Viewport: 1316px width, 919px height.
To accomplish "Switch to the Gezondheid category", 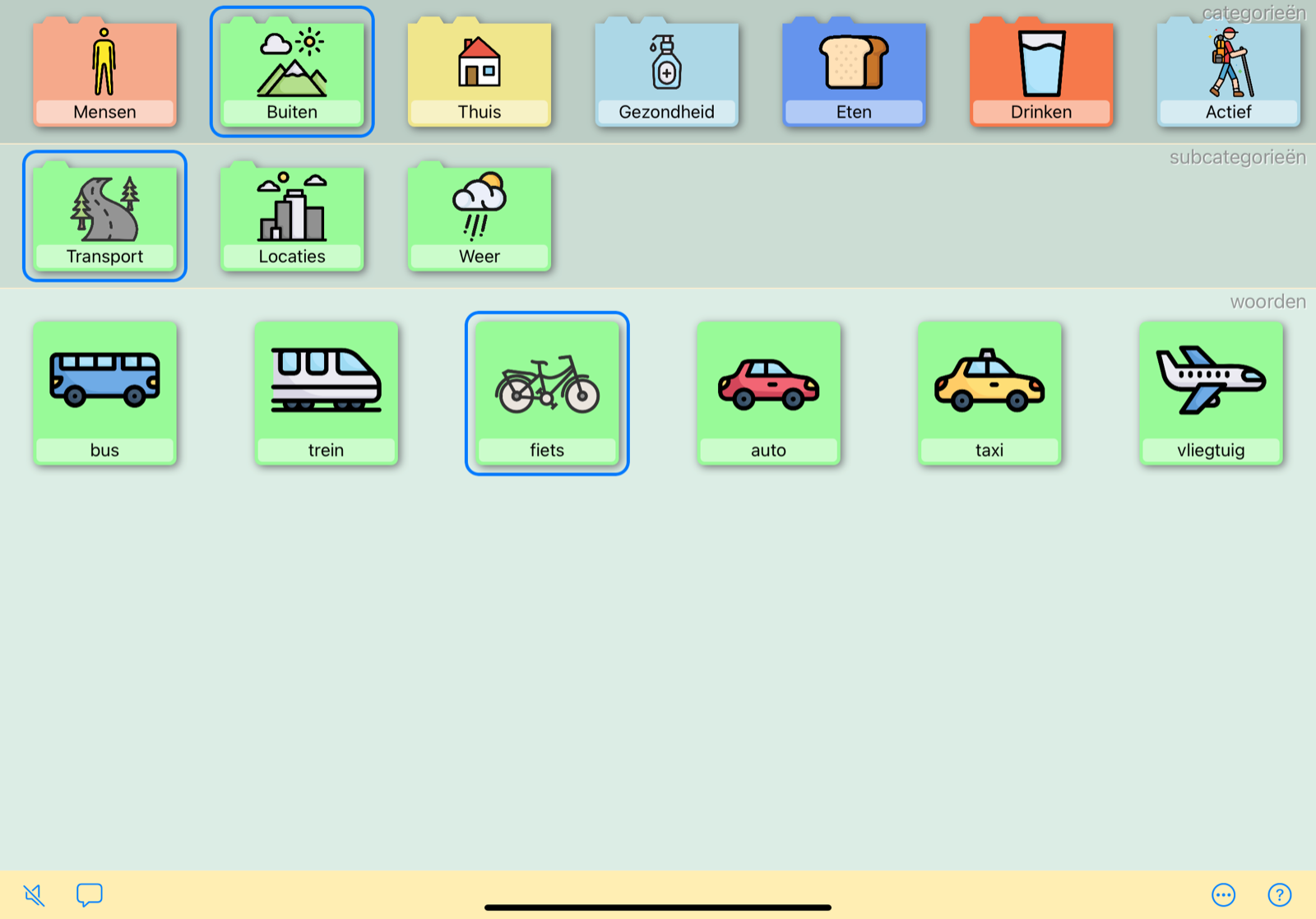I will (x=666, y=72).
